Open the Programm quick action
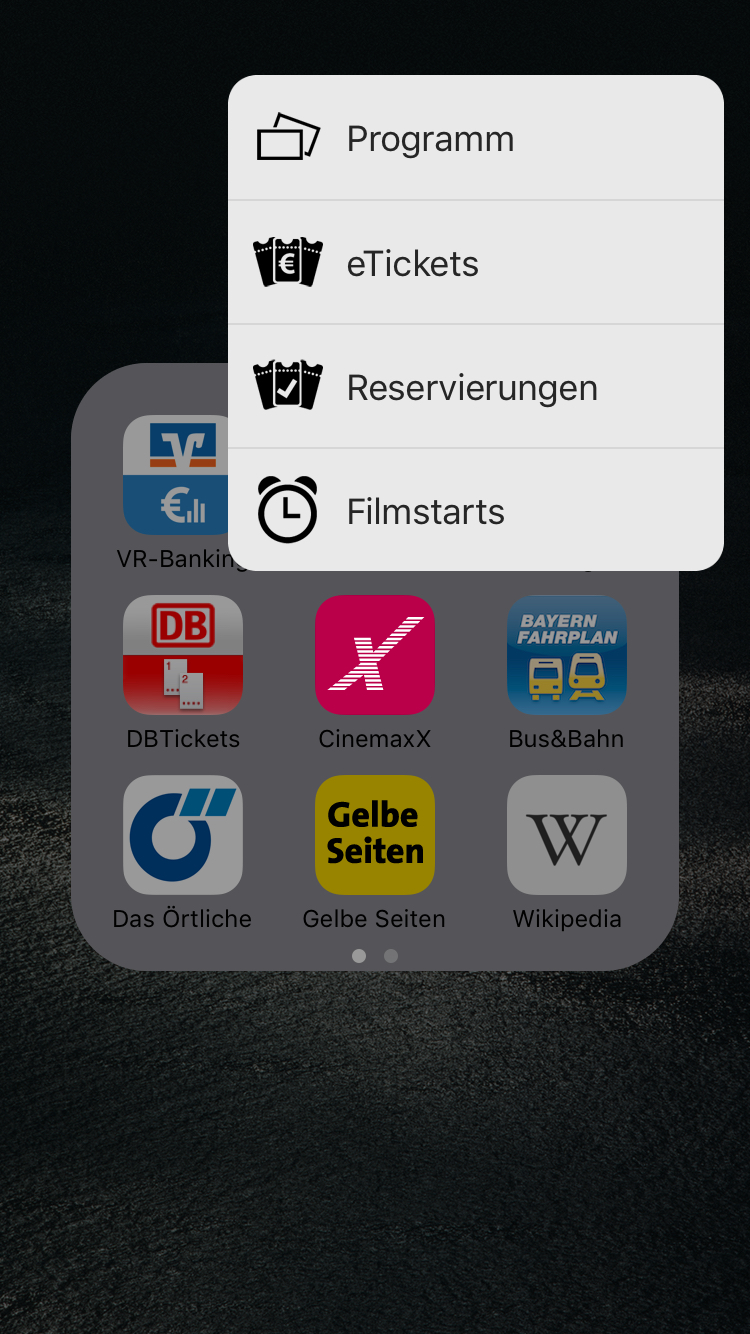The image size is (750, 1334). pyautogui.click(x=476, y=138)
